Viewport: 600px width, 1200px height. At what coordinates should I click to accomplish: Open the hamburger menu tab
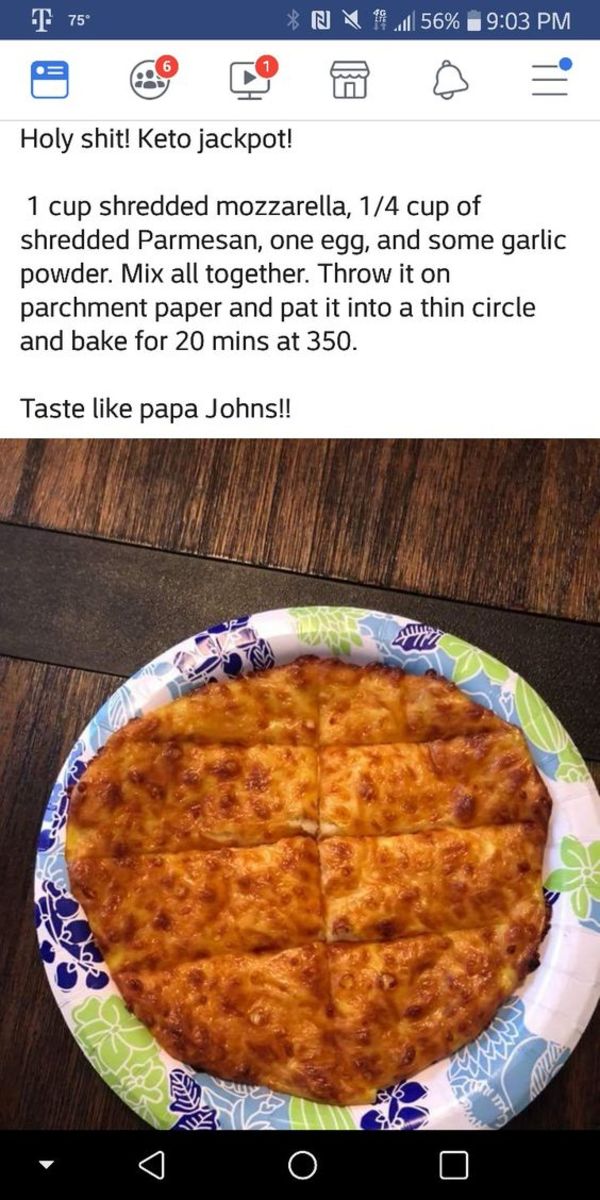[549, 81]
